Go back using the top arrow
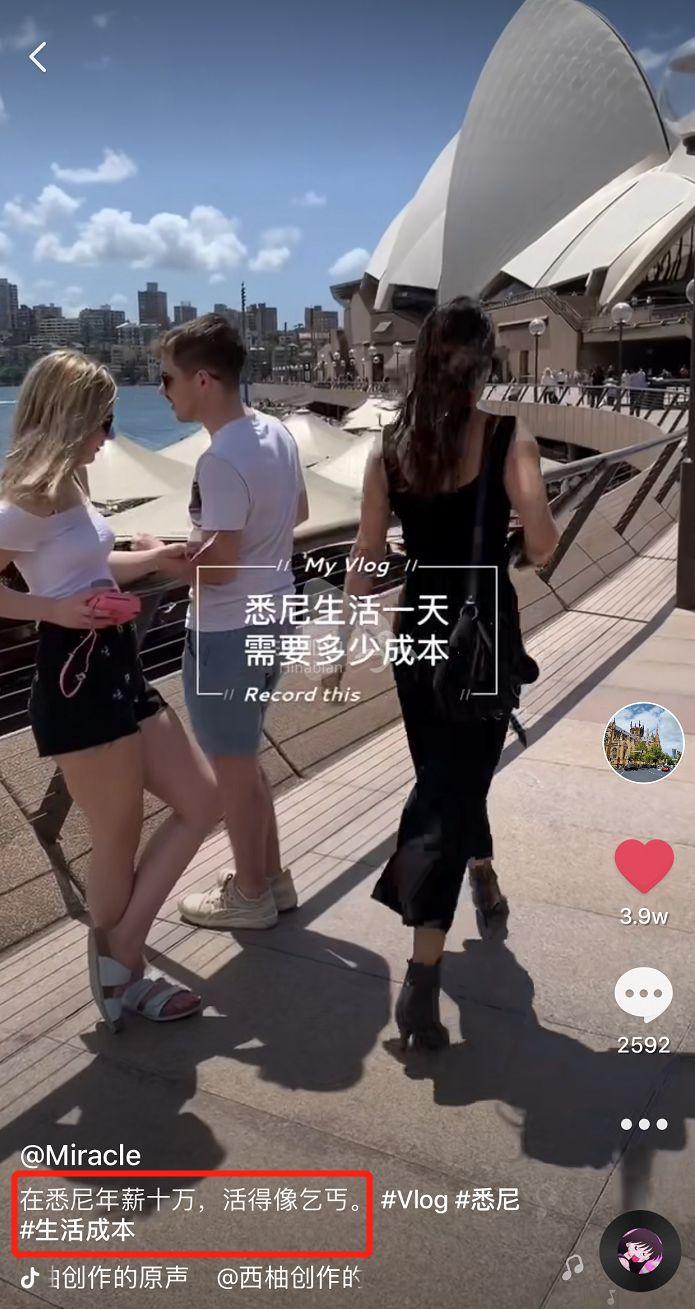 (38, 58)
